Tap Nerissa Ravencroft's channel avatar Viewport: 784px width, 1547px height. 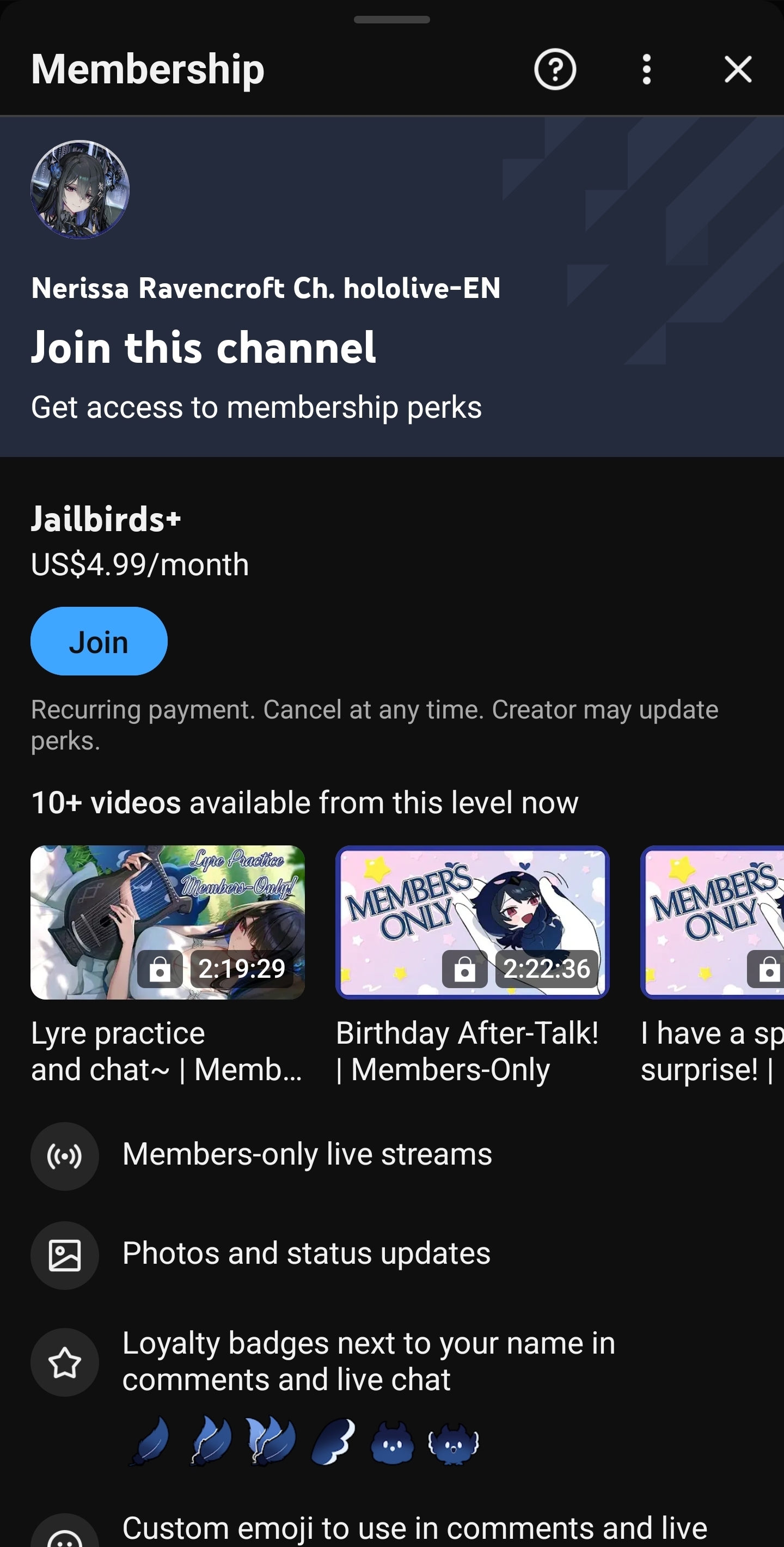(80, 190)
